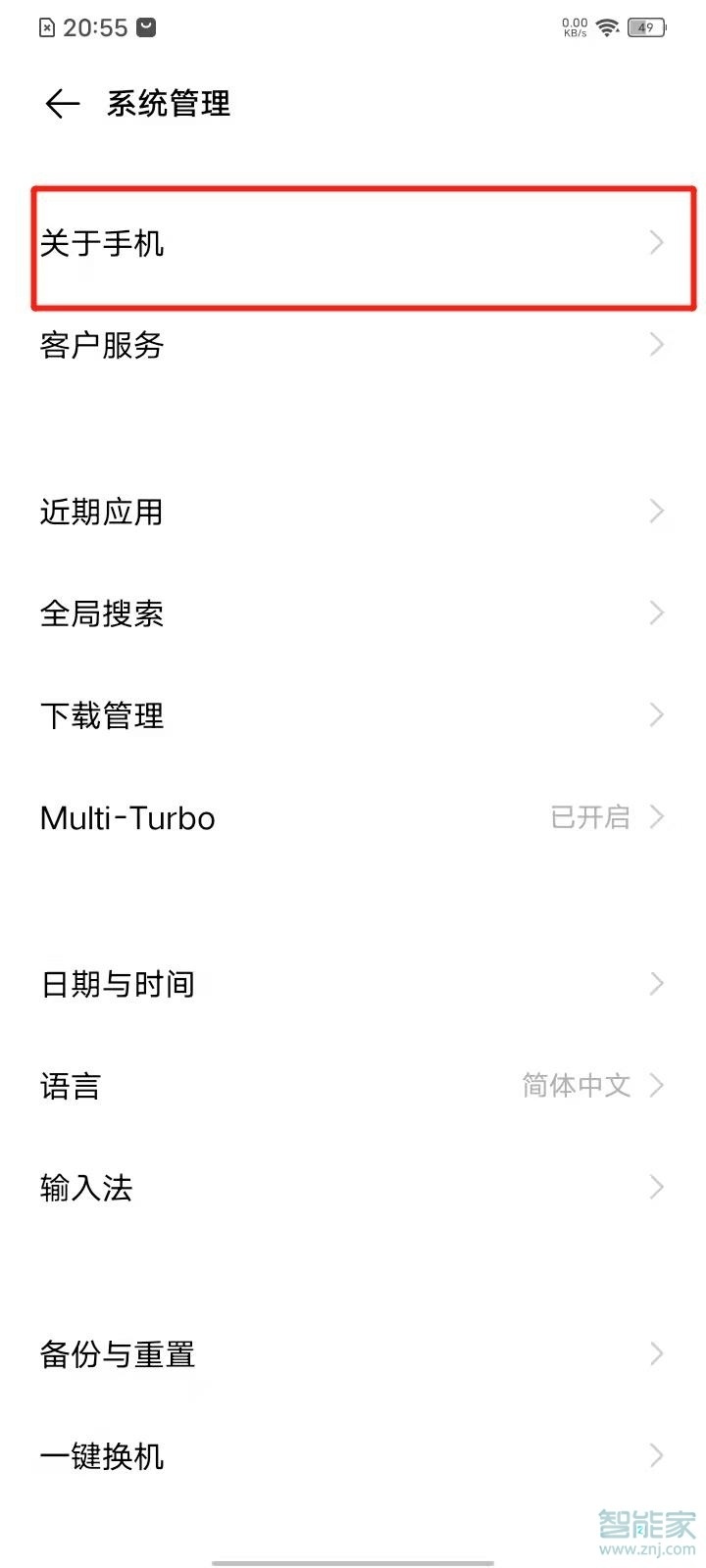The width and height of the screenshot is (706, 1568).
Task: Open 语言 settings showing 简体中文
Action: 353,1085
